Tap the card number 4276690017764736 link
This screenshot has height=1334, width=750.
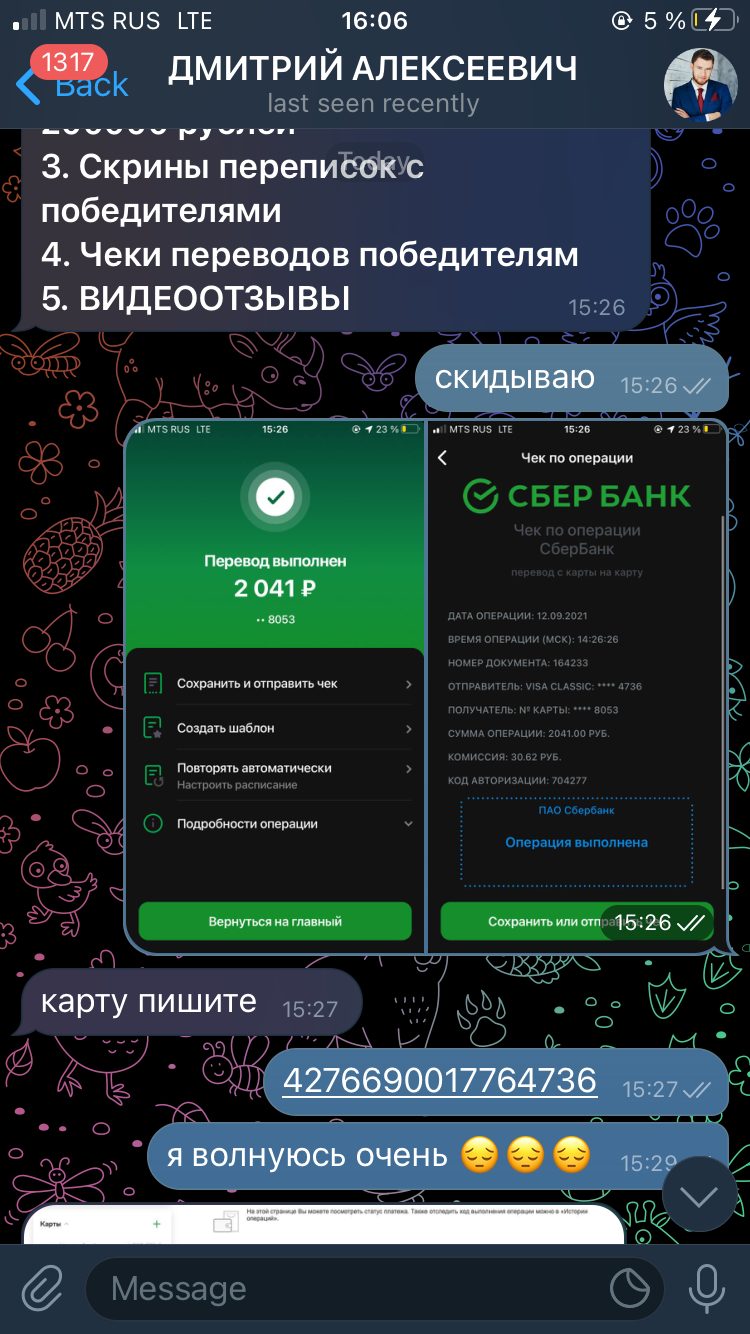(440, 1080)
